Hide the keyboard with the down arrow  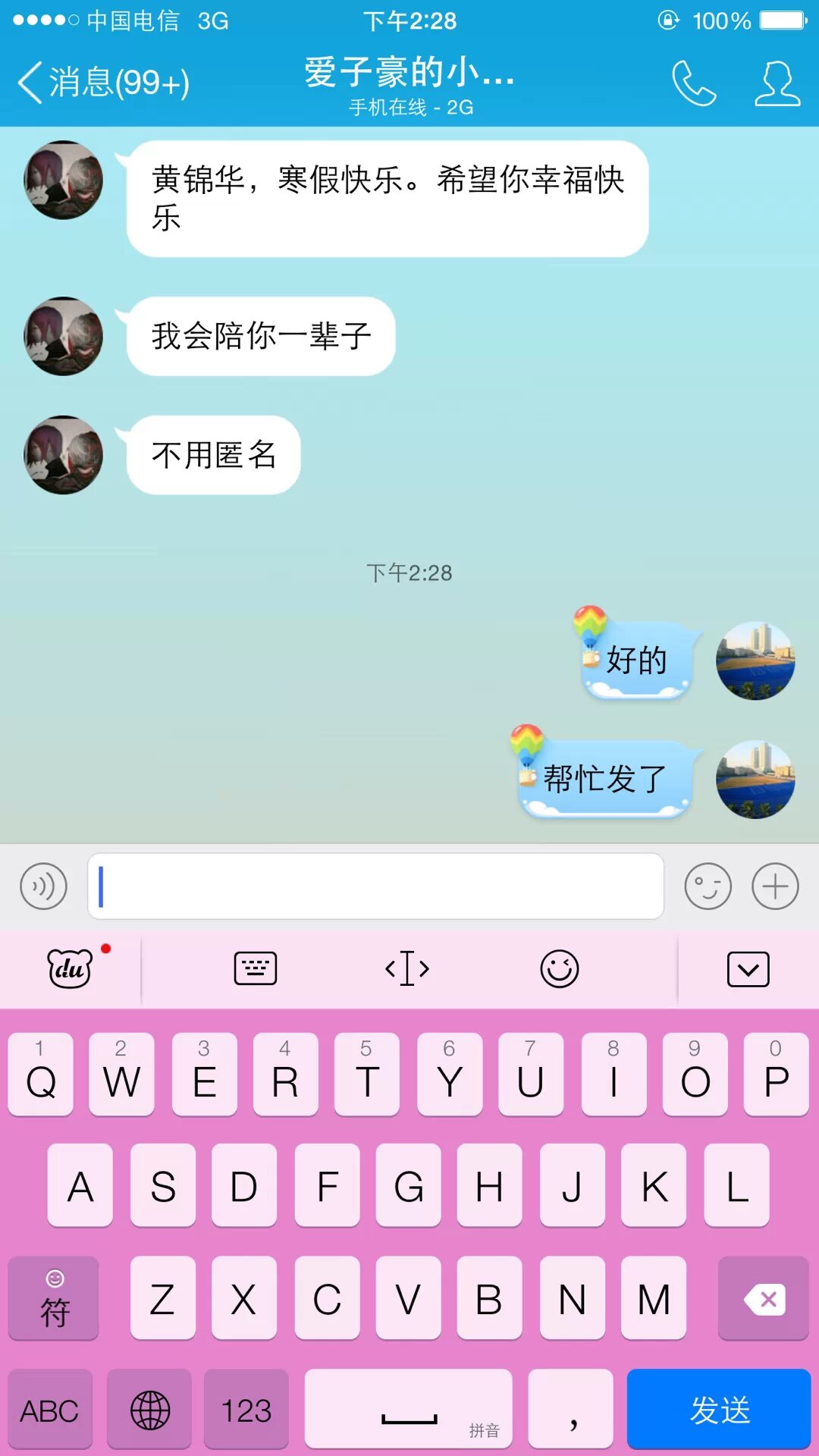tap(748, 969)
